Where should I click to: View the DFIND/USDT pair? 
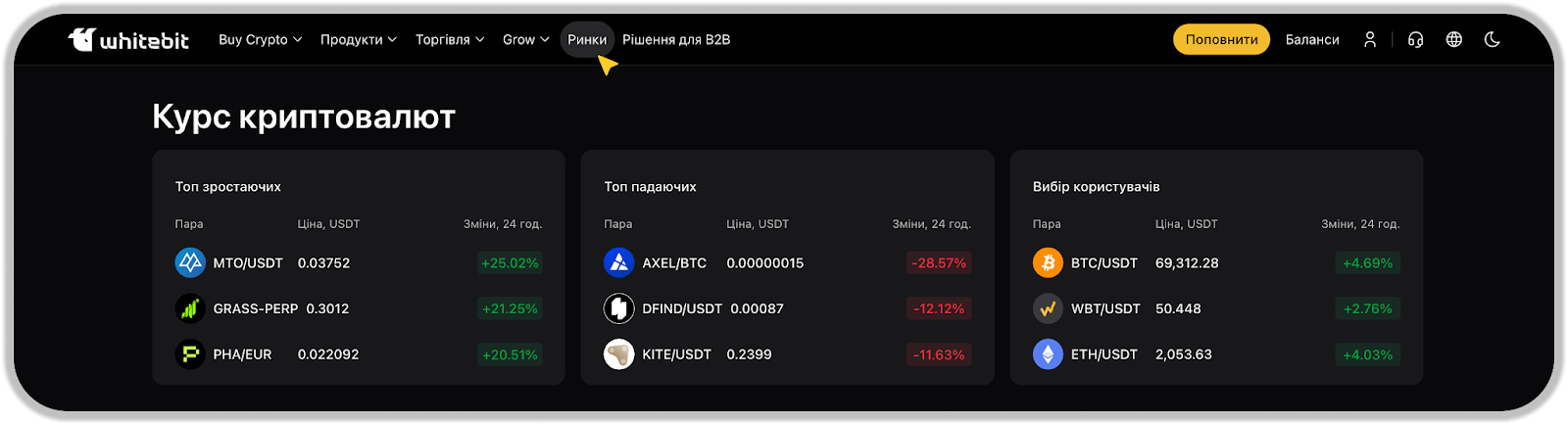[681, 308]
